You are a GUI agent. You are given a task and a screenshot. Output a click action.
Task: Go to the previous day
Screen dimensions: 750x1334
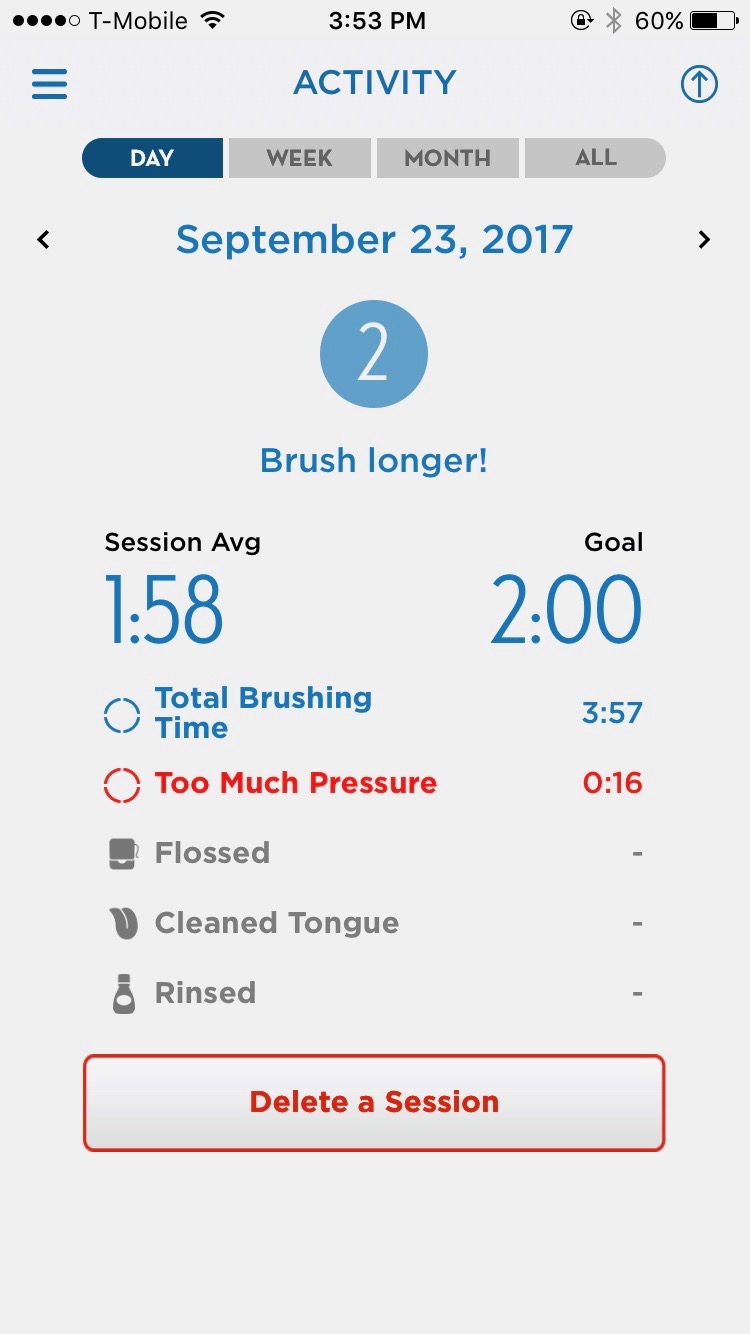coord(43,240)
